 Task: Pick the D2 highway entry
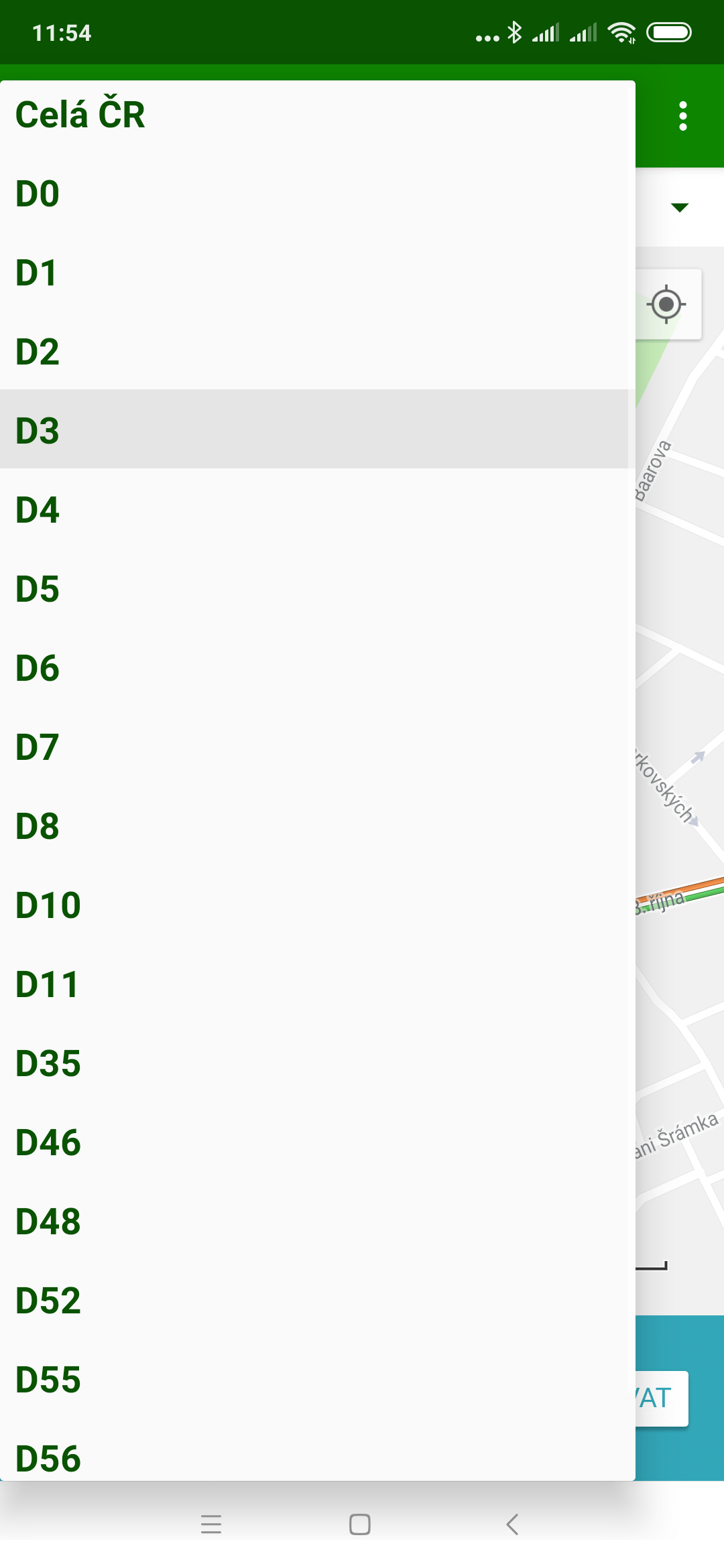318,352
